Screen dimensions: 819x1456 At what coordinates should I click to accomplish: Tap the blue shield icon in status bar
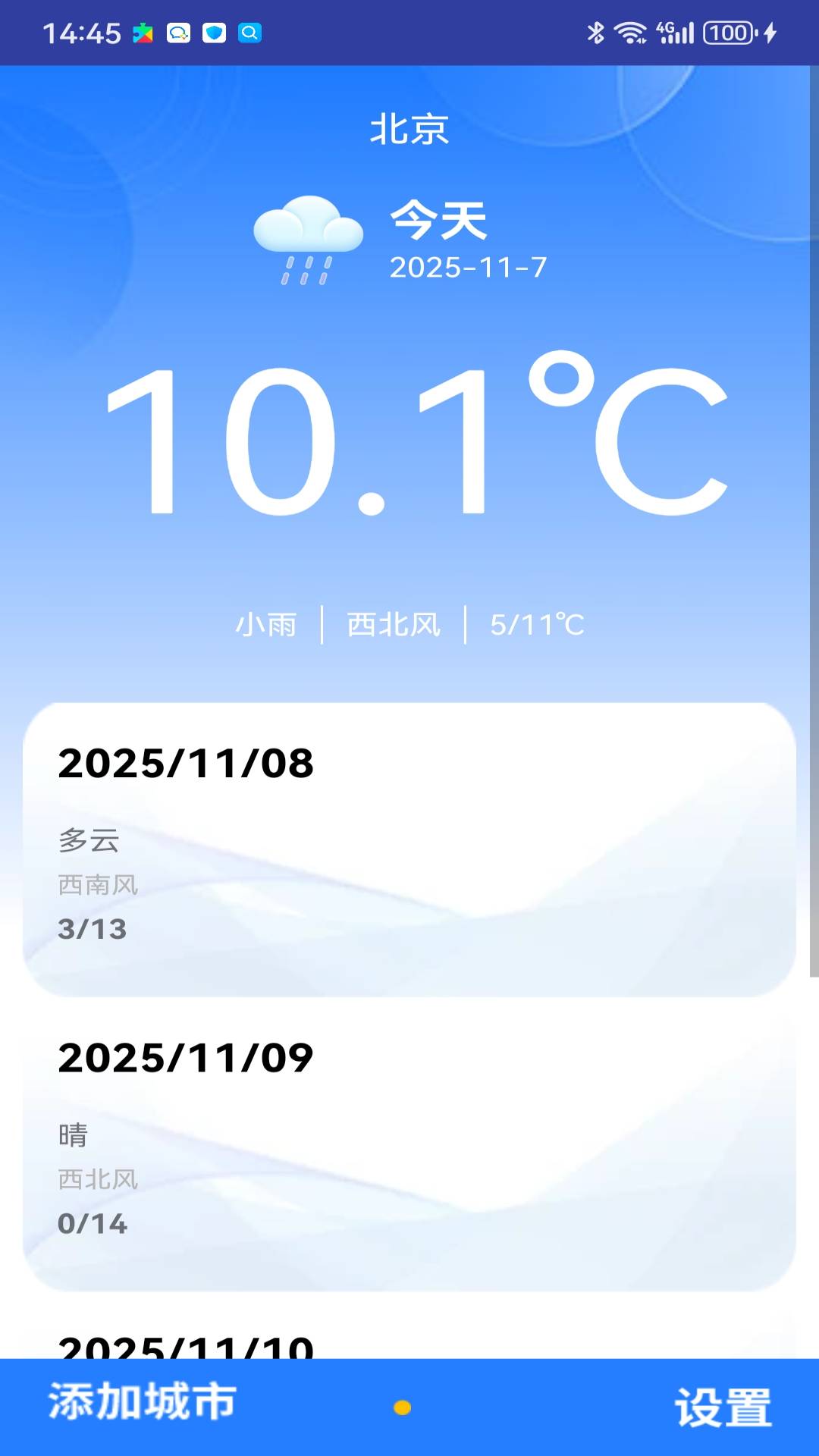click(214, 33)
